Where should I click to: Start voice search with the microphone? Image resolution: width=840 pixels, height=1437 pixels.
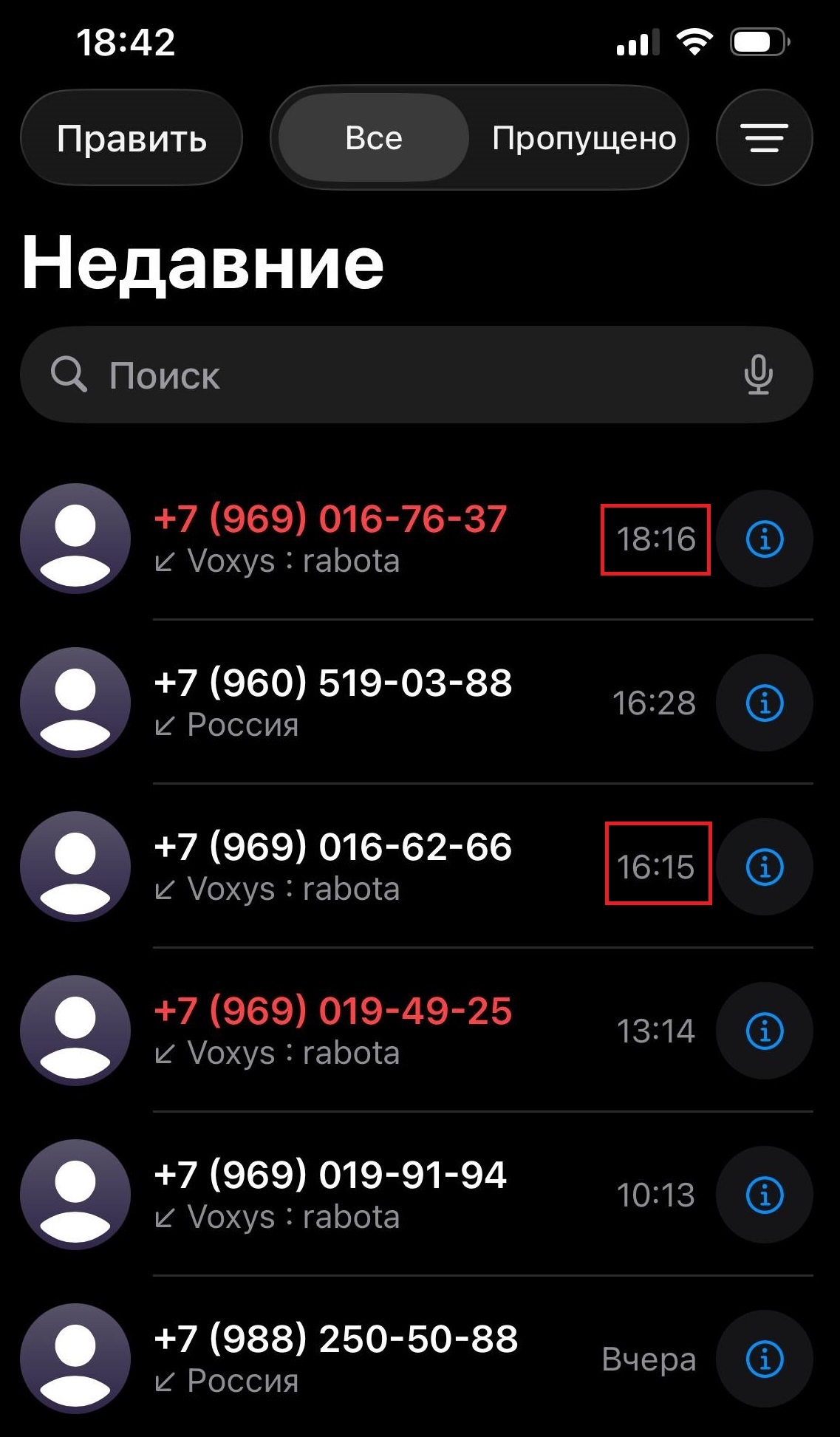758,375
